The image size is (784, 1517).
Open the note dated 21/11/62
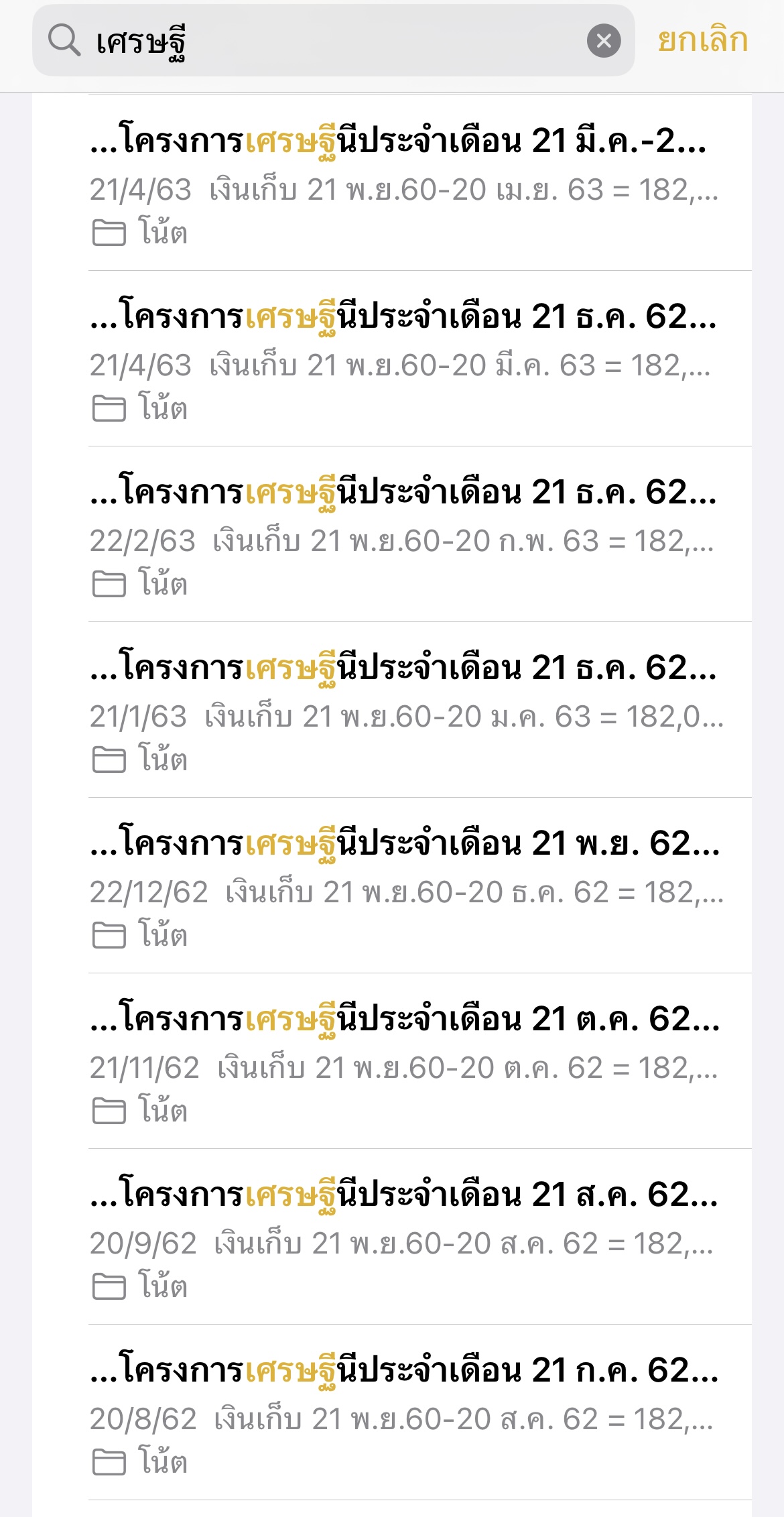click(x=419, y=1061)
